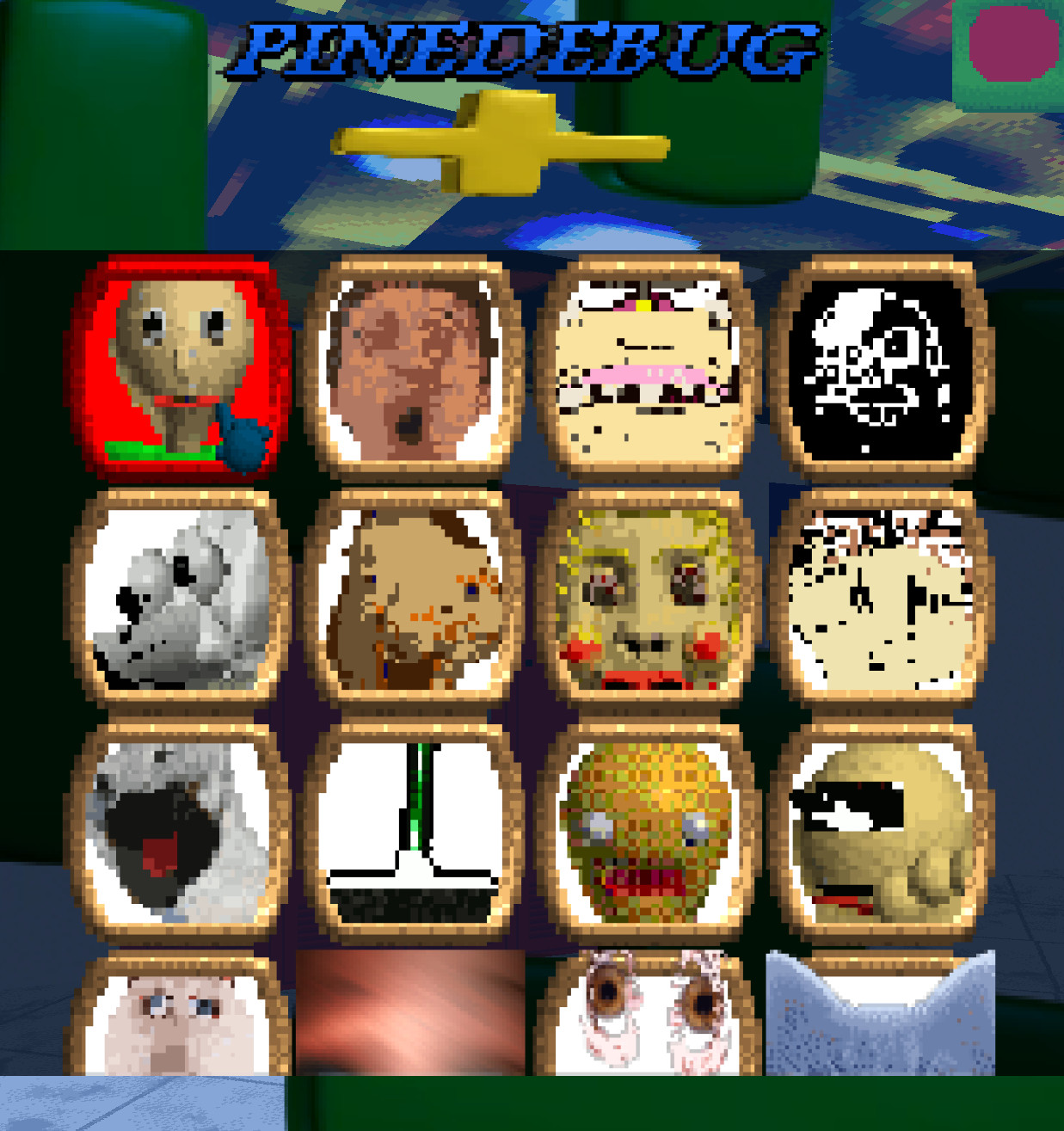Choose the blurry brown open-mouth face portrait

[414, 367]
